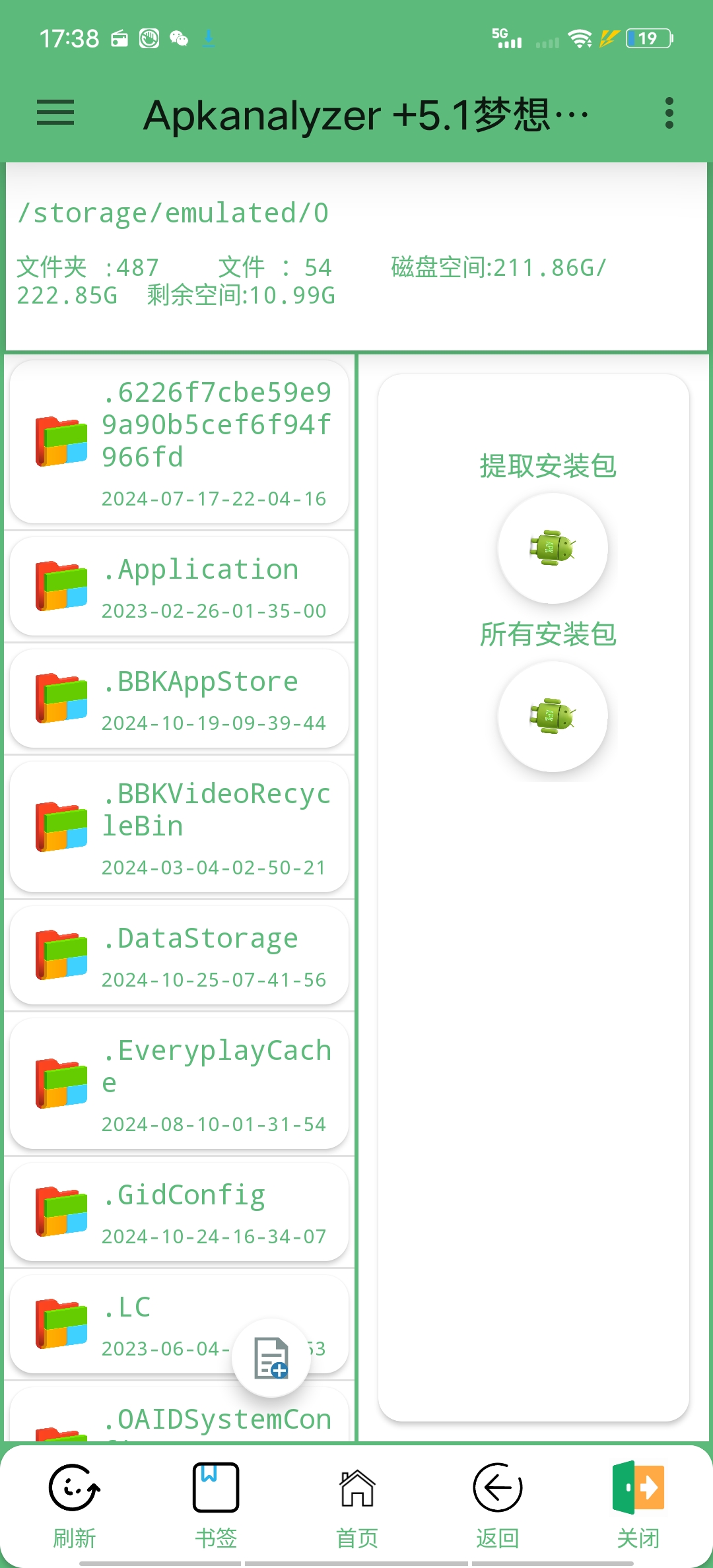This screenshot has height=1568, width=713.
Task: Open the navigation drawer hamburger menu
Action: tap(55, 114)
